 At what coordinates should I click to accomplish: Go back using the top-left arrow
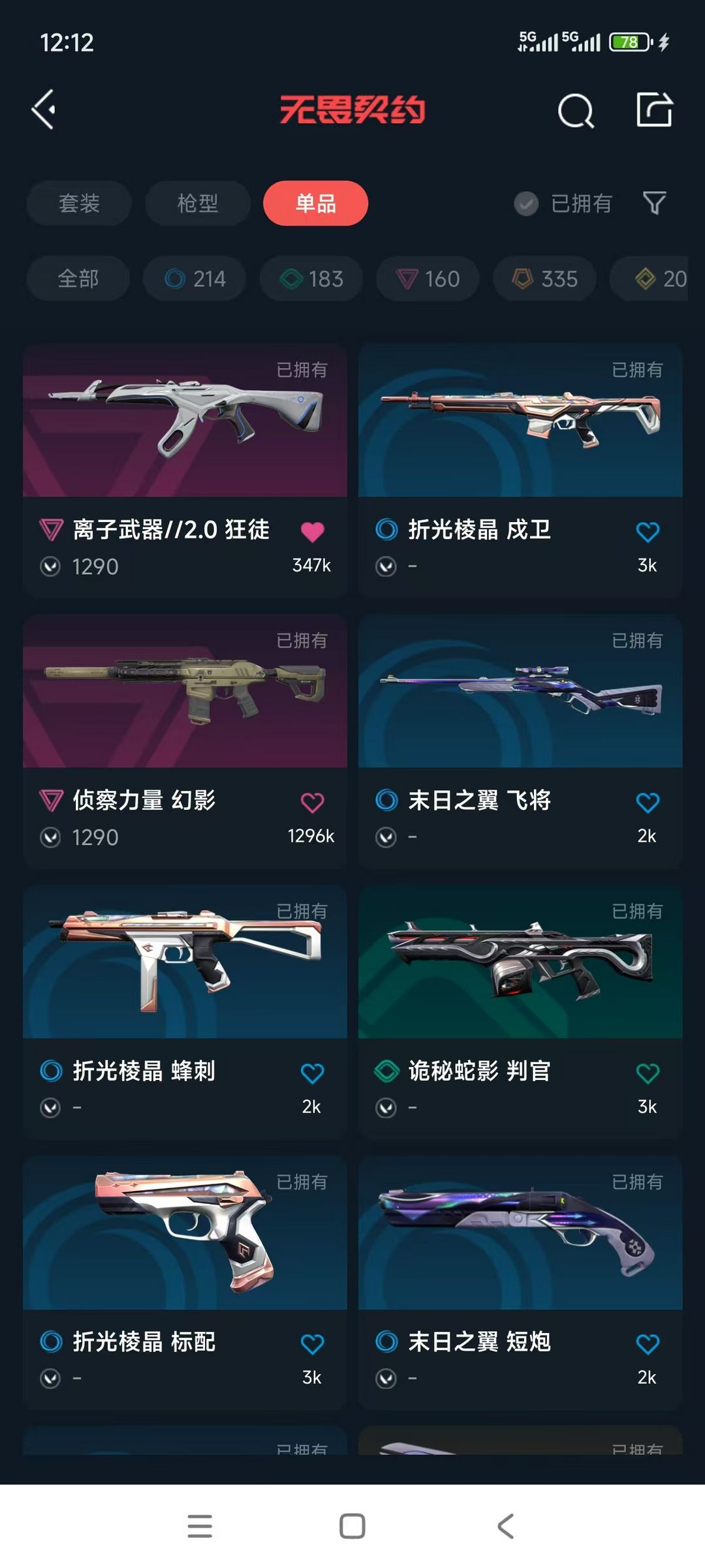[x=44, y=110]
